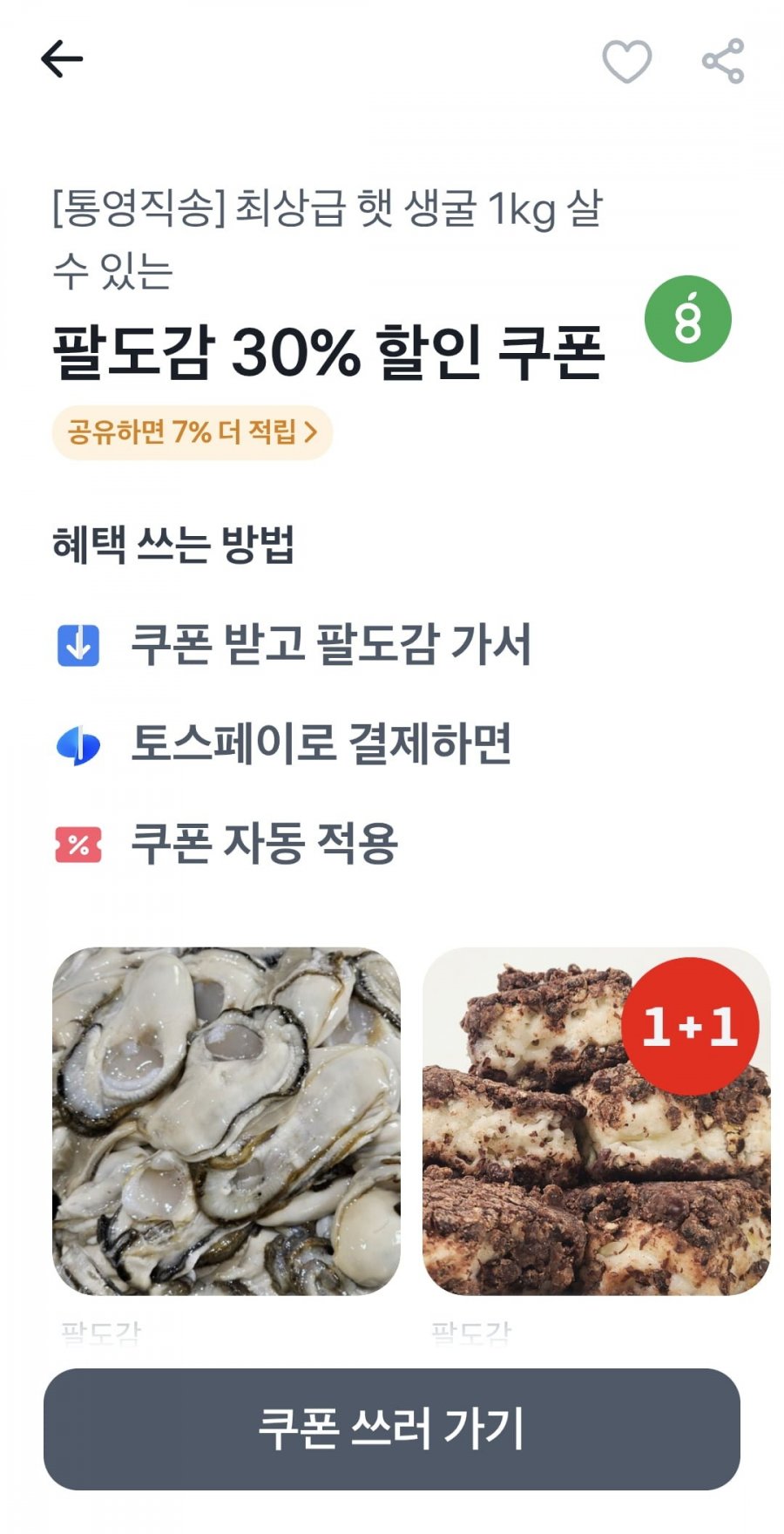Like this coupon with the heart icon
This screenshot has width=784, height=1534.
tap(626, 61)
